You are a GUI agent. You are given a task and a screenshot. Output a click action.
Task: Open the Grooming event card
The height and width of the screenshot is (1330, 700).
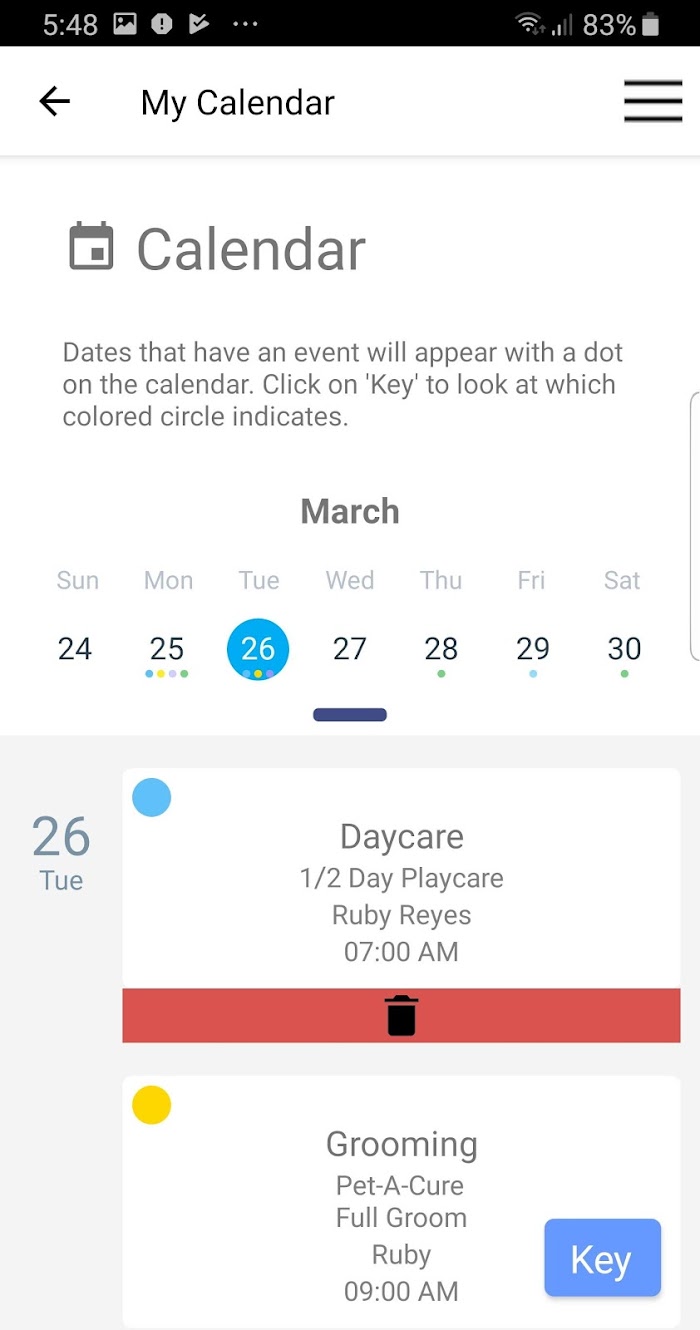pos(401,1202)
